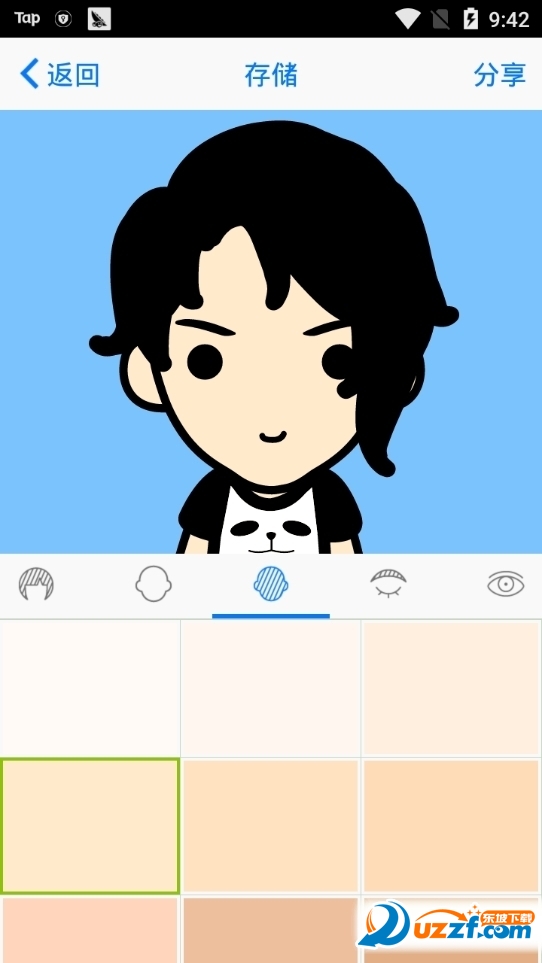Pick the lightest white skin swatch
The height and width of the screenshot is (963, 542).
tap(90, 688)
